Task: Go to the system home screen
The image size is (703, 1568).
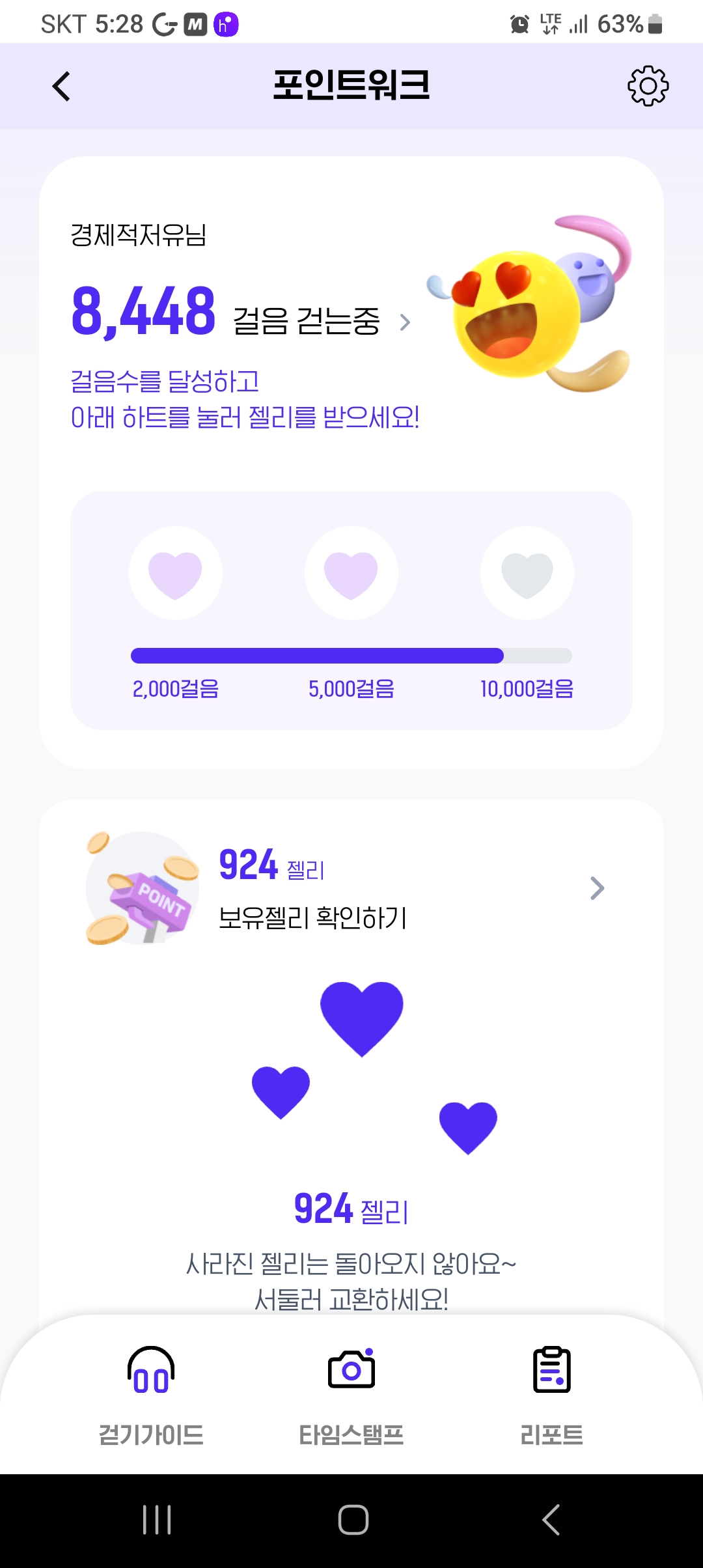Action: point(353,1520)
